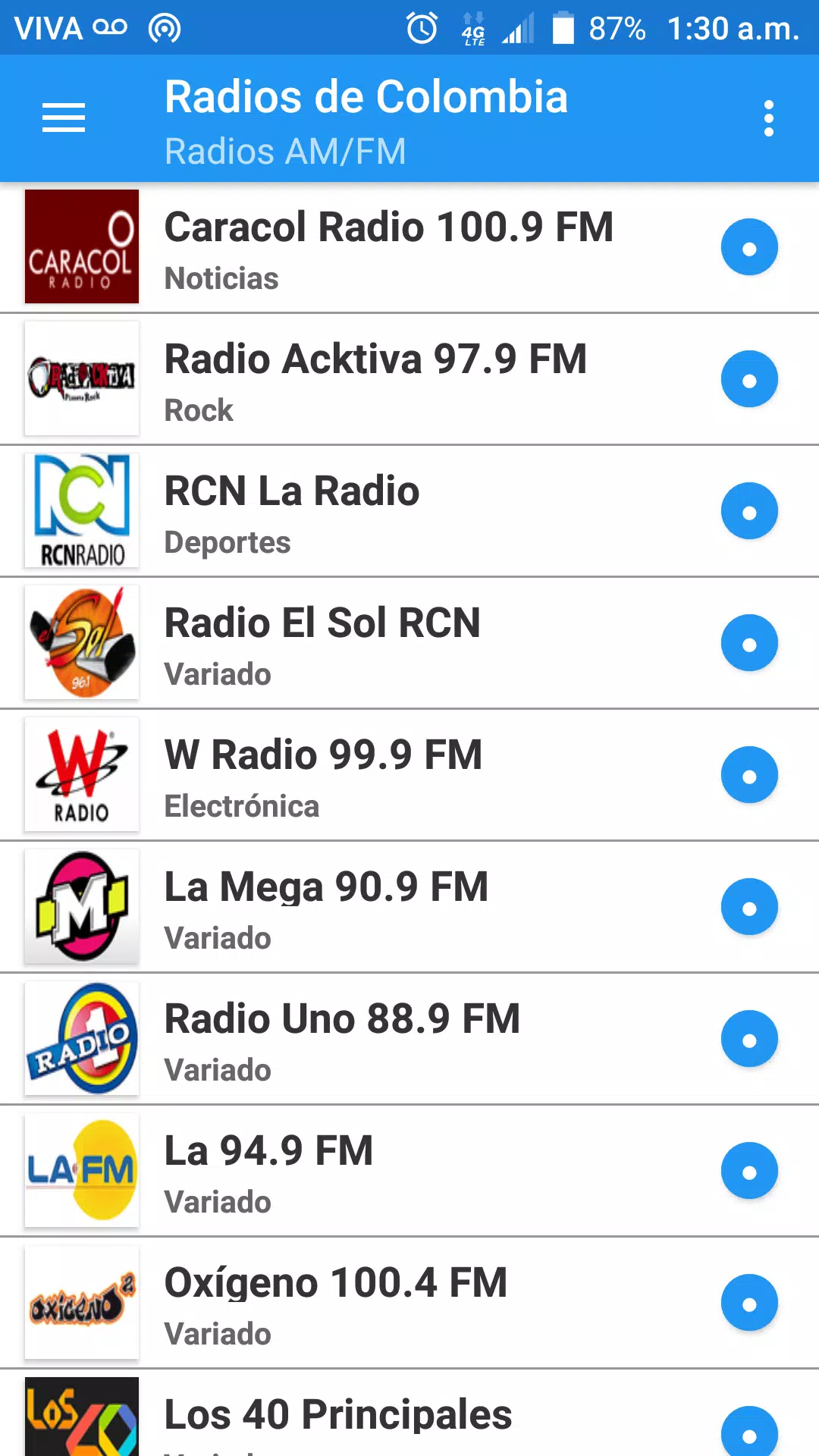Image resolution: width=819 pixels, height=1456 pixels.
Task: Click the La Mega station logo
Action: tap(81, 906)
